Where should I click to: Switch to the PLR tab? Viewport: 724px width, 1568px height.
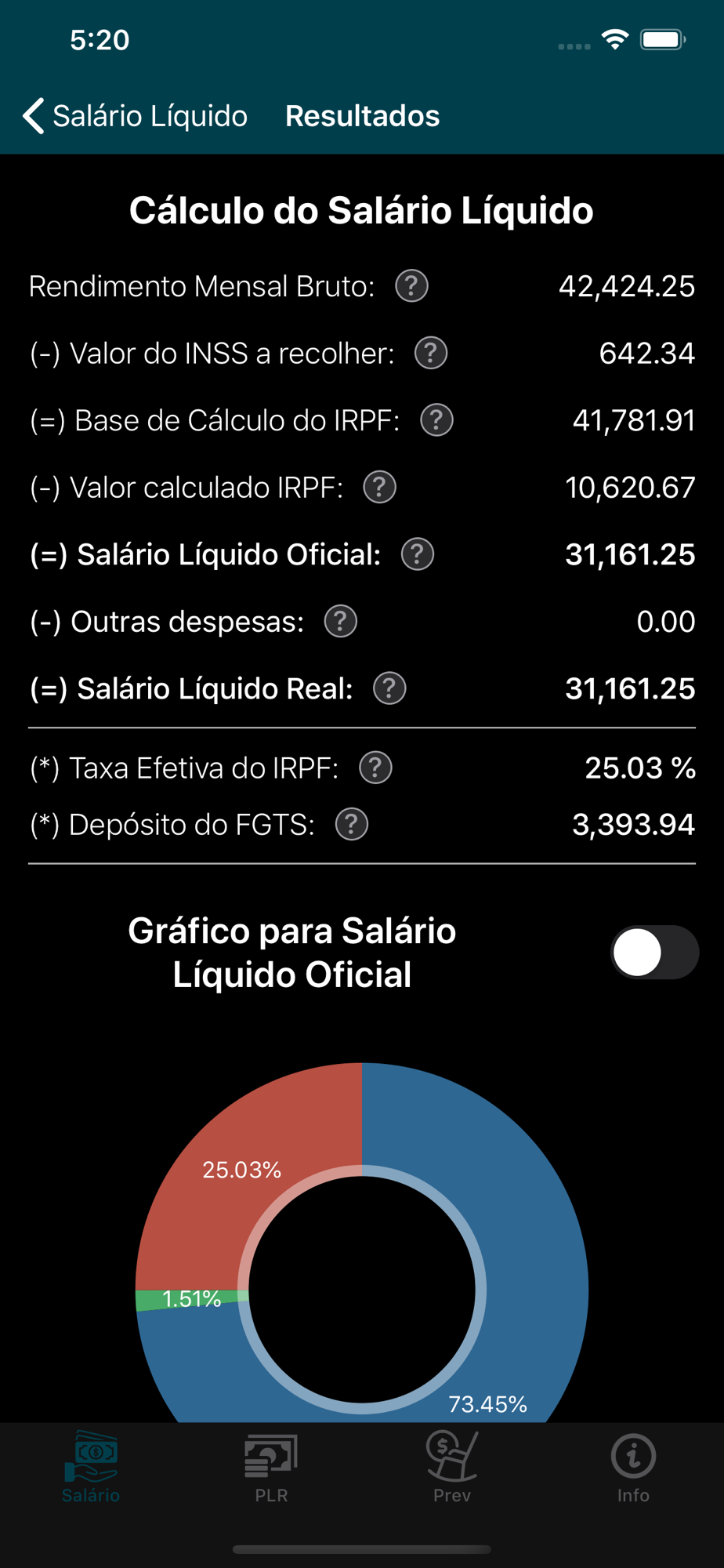271,1466
